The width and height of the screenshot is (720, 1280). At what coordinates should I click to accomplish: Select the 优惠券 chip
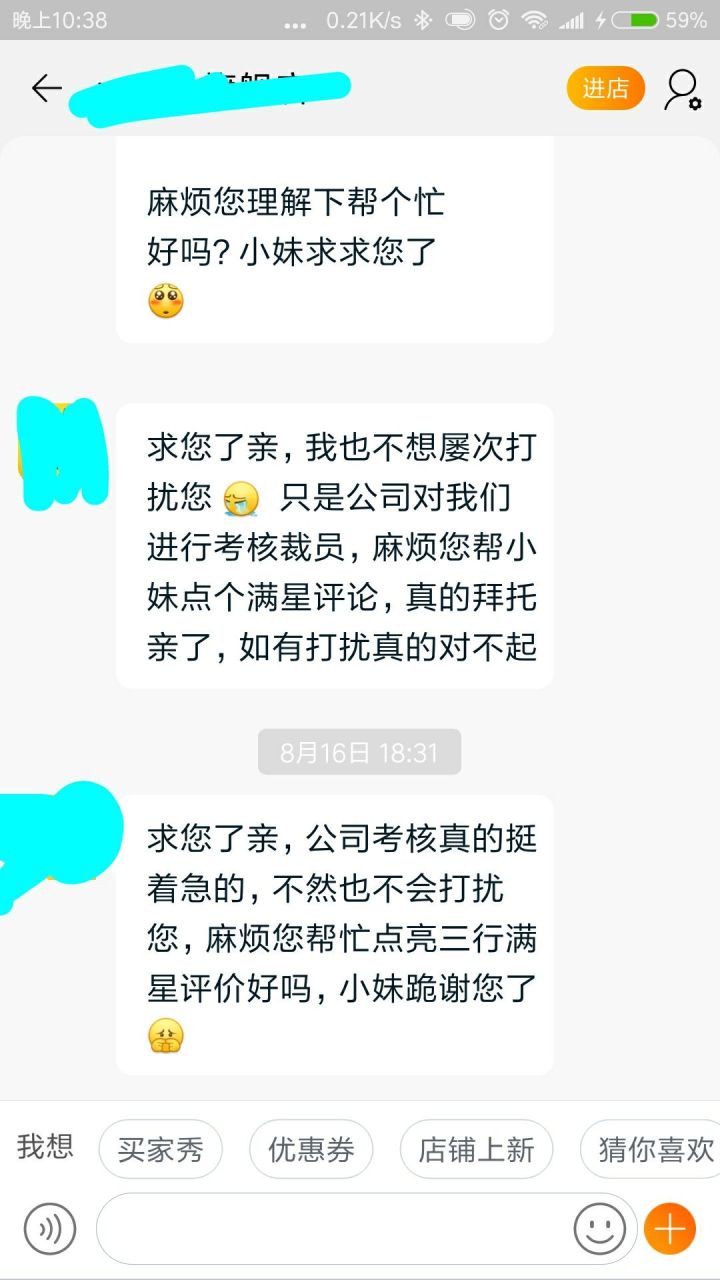click(x=311, y=1149)
